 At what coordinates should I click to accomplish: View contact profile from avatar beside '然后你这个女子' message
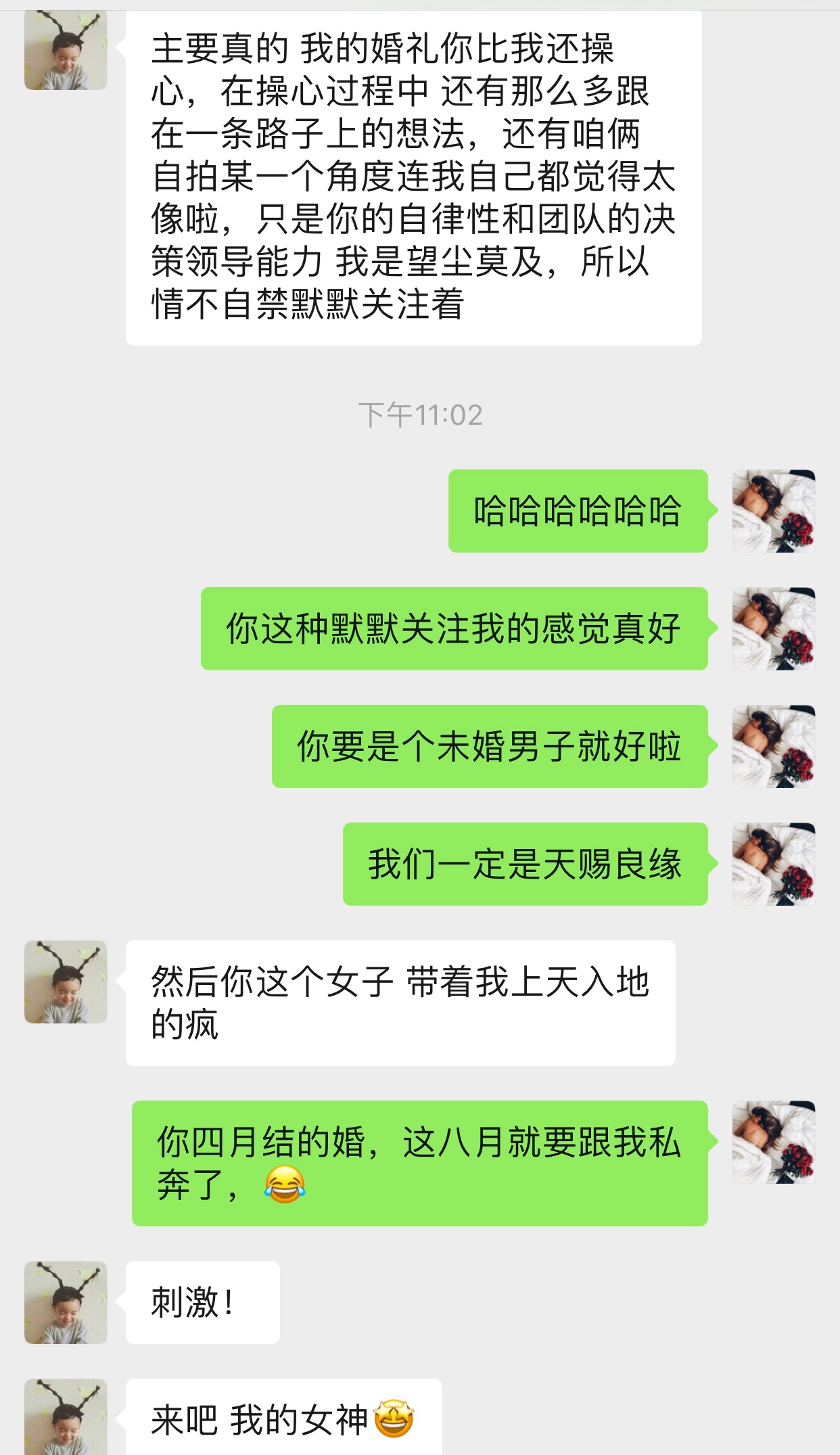point(66,981)
